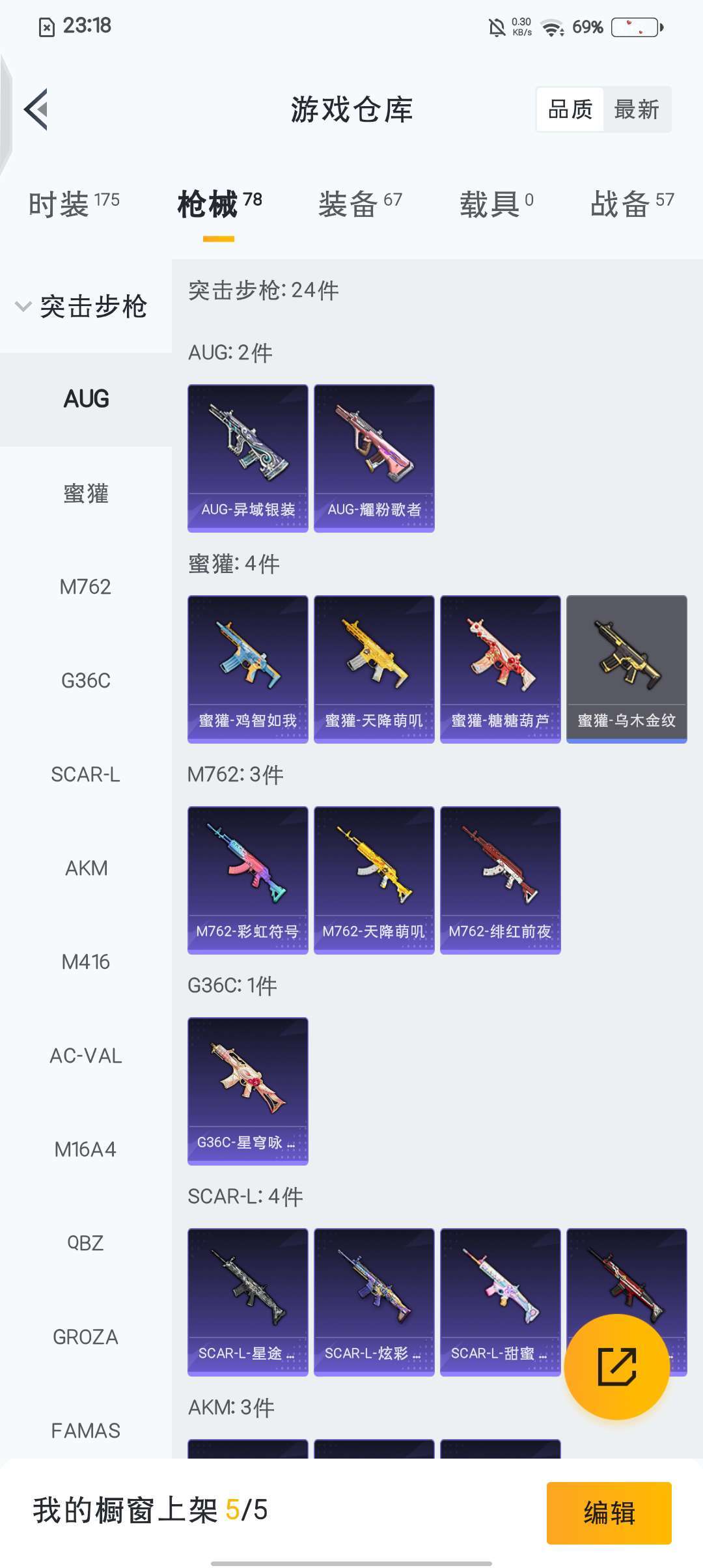The width and height of the screenshot is (703, 1568).
Task: Click the Wi-Fi icon in status bar
Action: click(552, 27)
